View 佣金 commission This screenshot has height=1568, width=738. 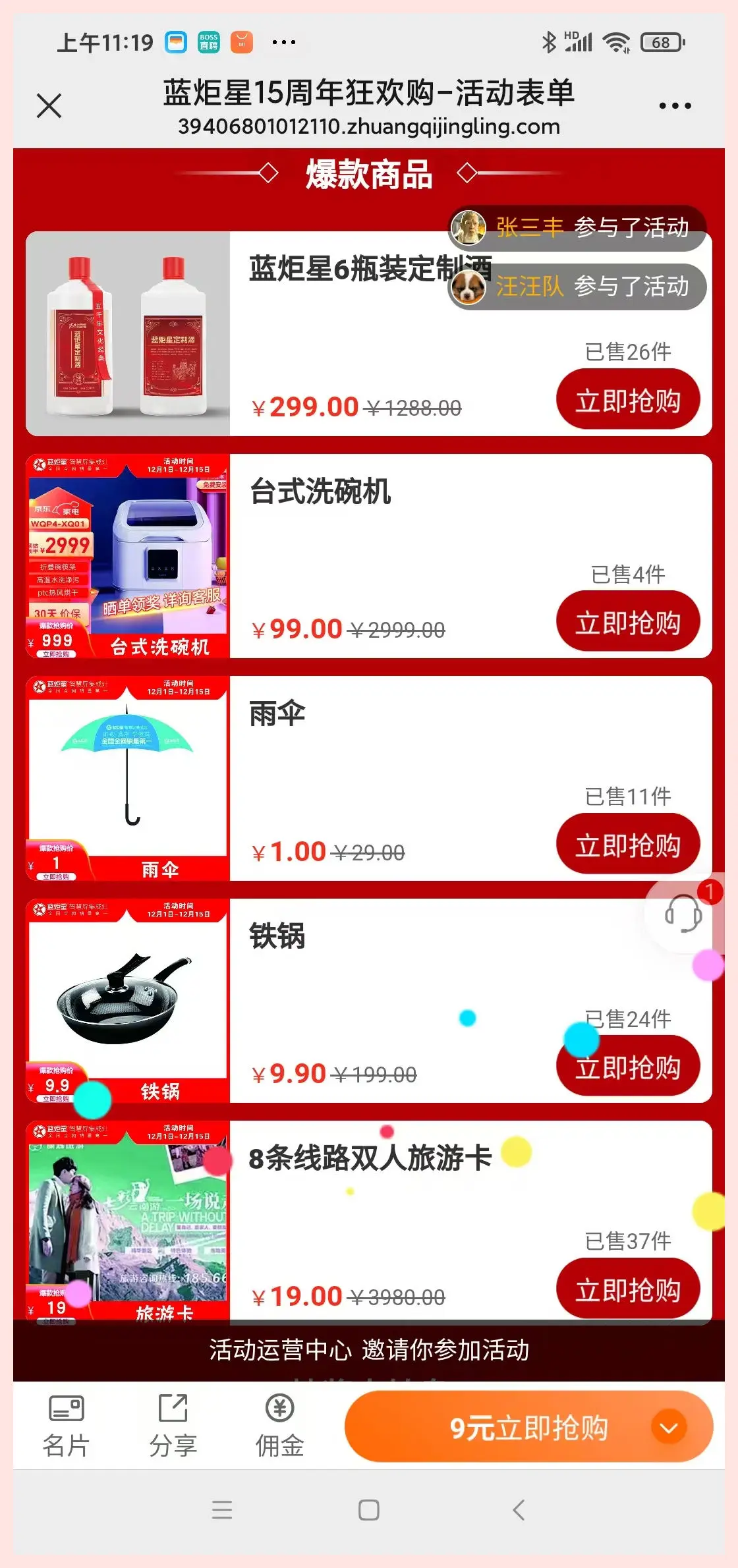(279, 1426)
